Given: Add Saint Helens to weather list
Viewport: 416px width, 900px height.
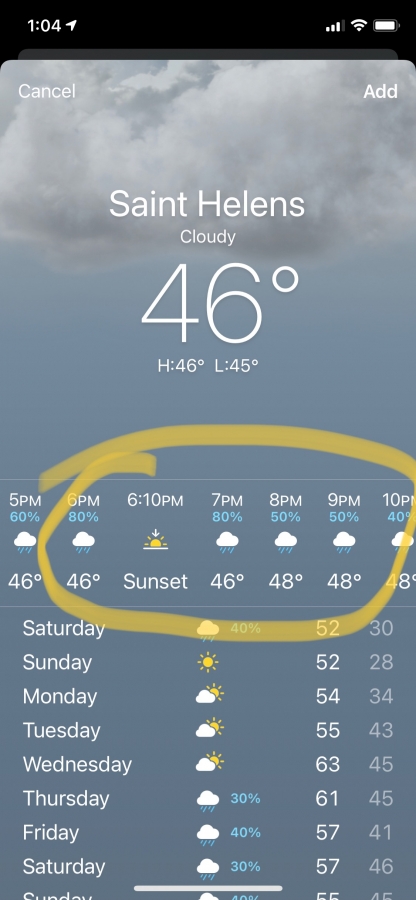Looking at the screenshot, I should (x=380, y=91).
